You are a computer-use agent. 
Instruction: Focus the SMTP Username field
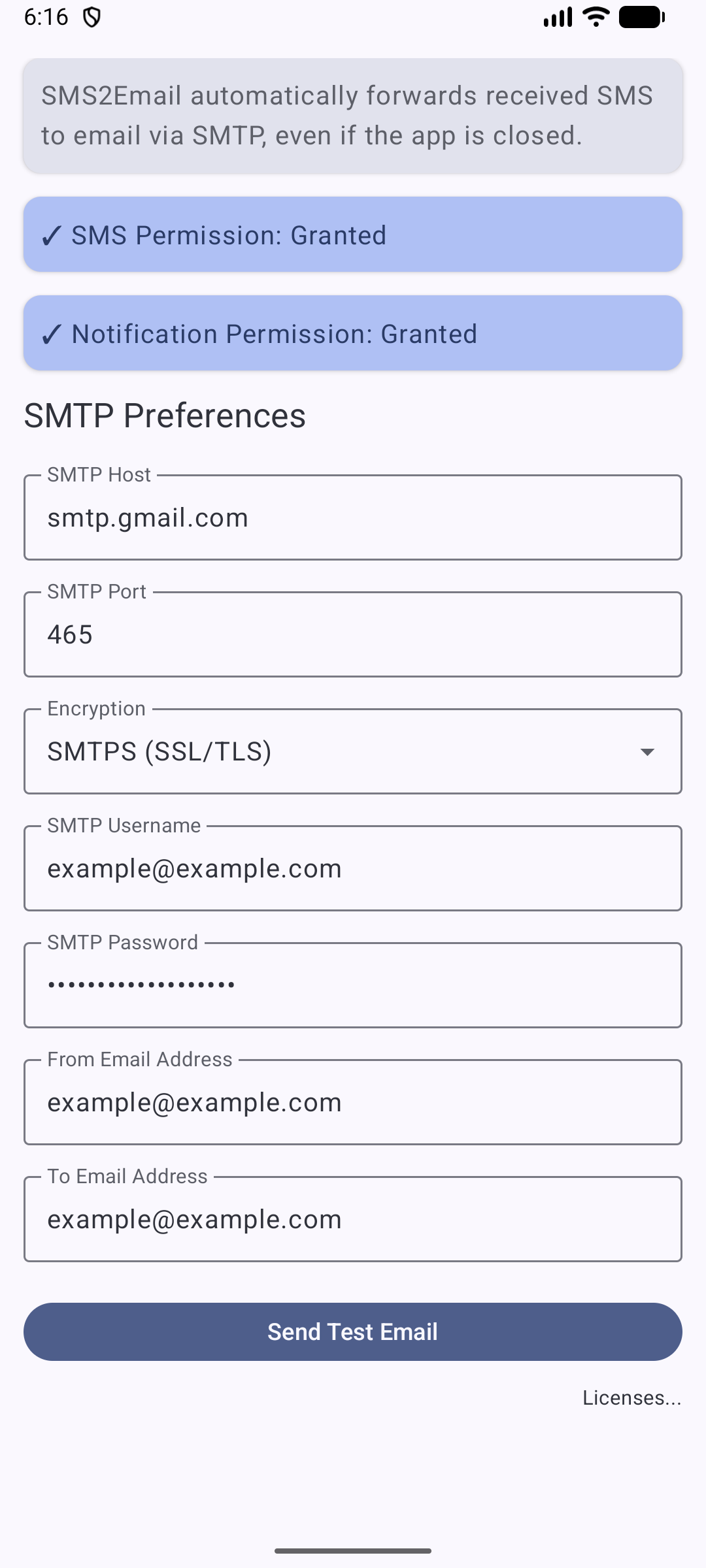click(353, 868)
